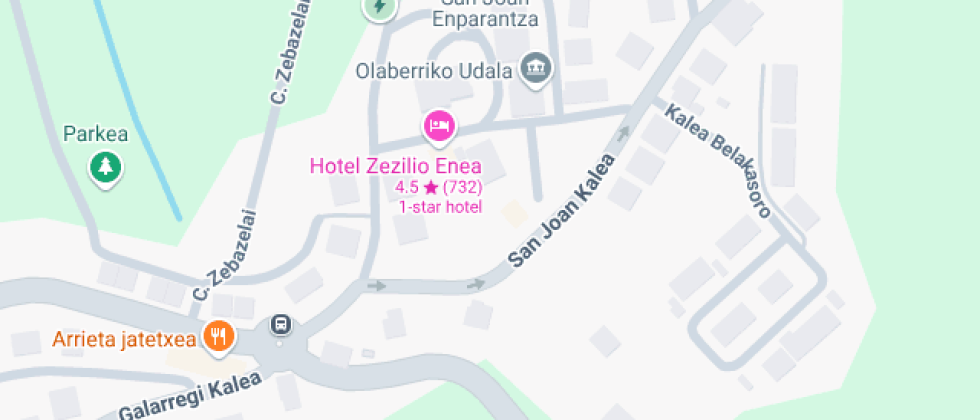
Task: Tap the Olaberriko Udala town hall marker
Action: [x=537, y=69]
